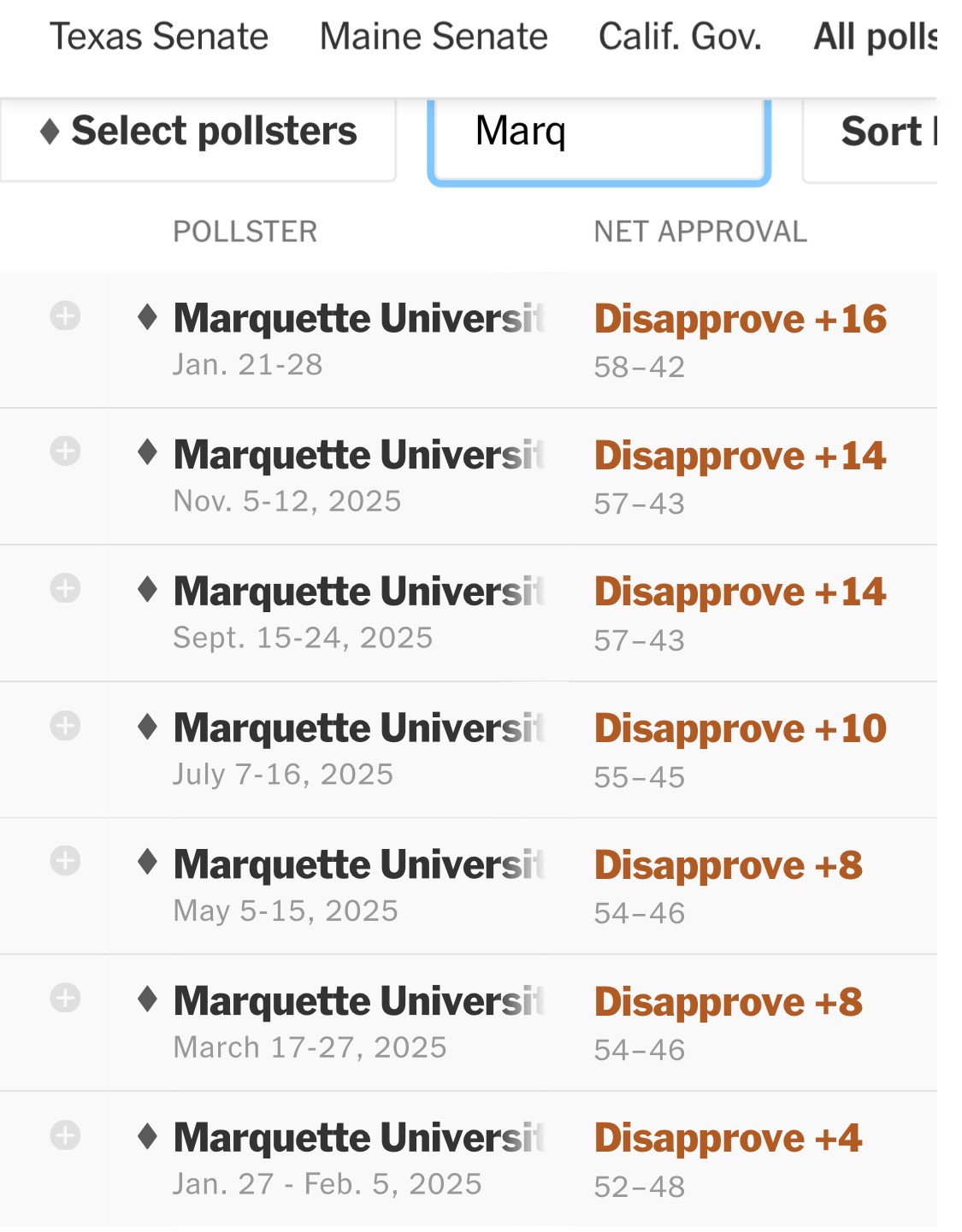Expand the Jan. 21-28 Marquette poll

click(65, 315)
